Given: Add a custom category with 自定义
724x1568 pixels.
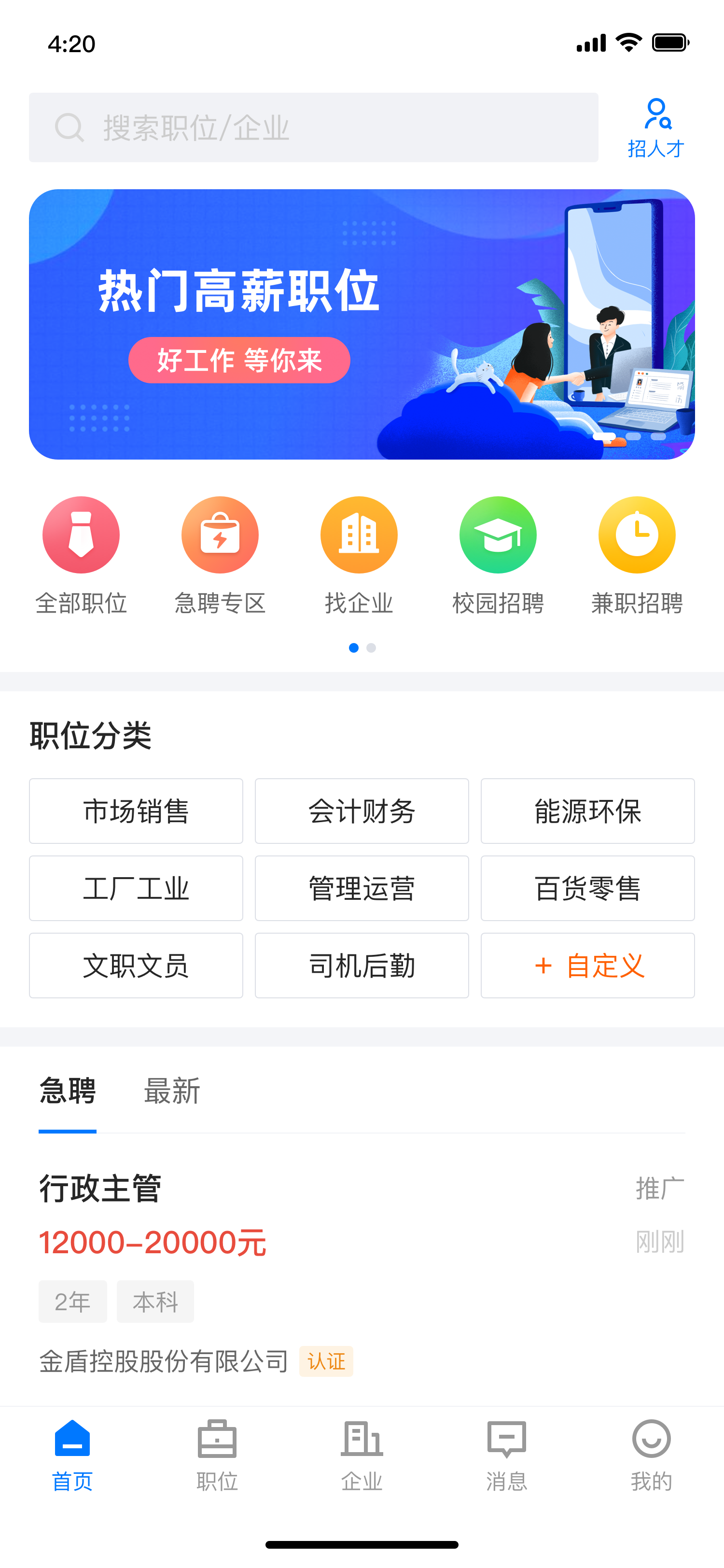Looking at the screenshot, I should coord(587,966).
